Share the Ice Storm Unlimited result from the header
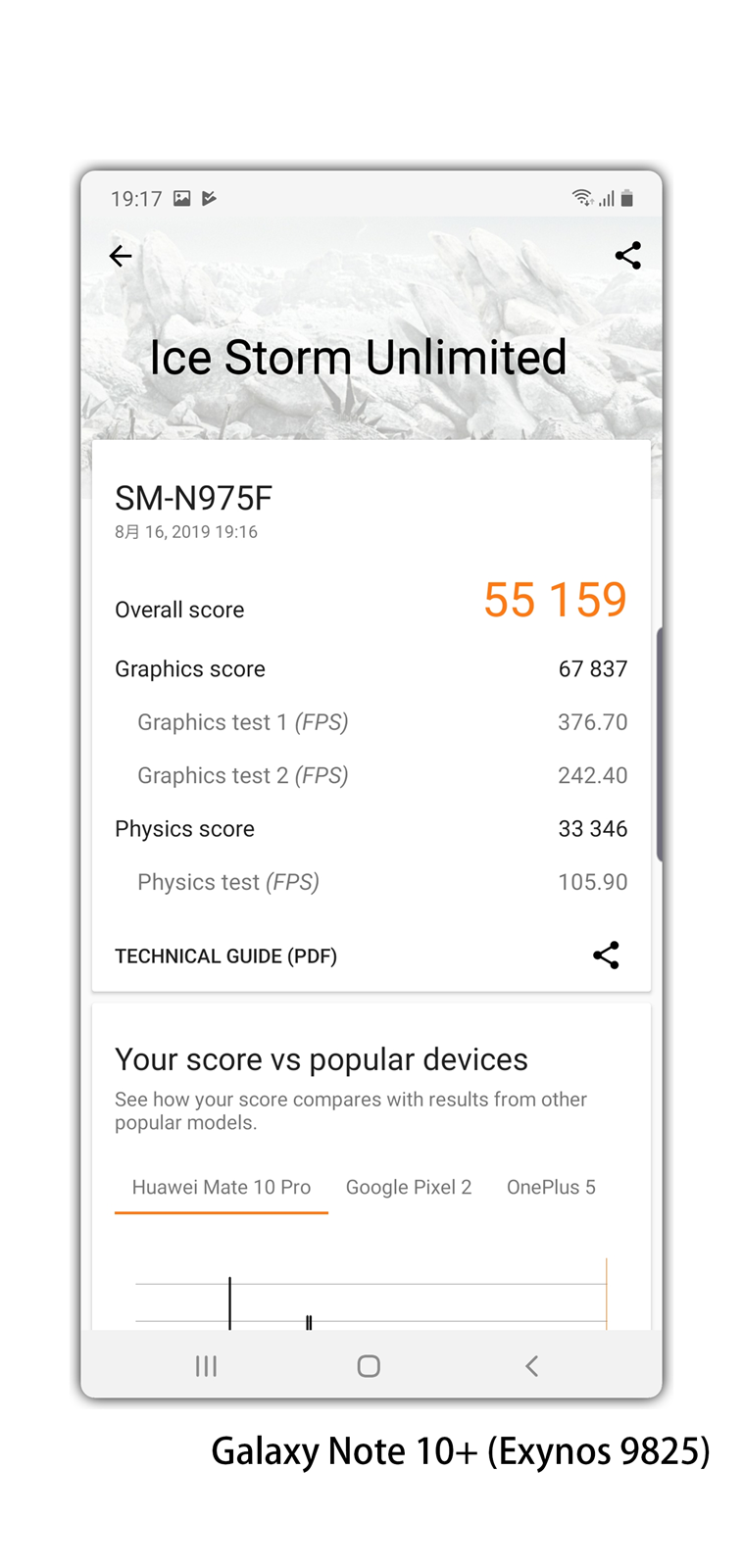 click(628, 256)
